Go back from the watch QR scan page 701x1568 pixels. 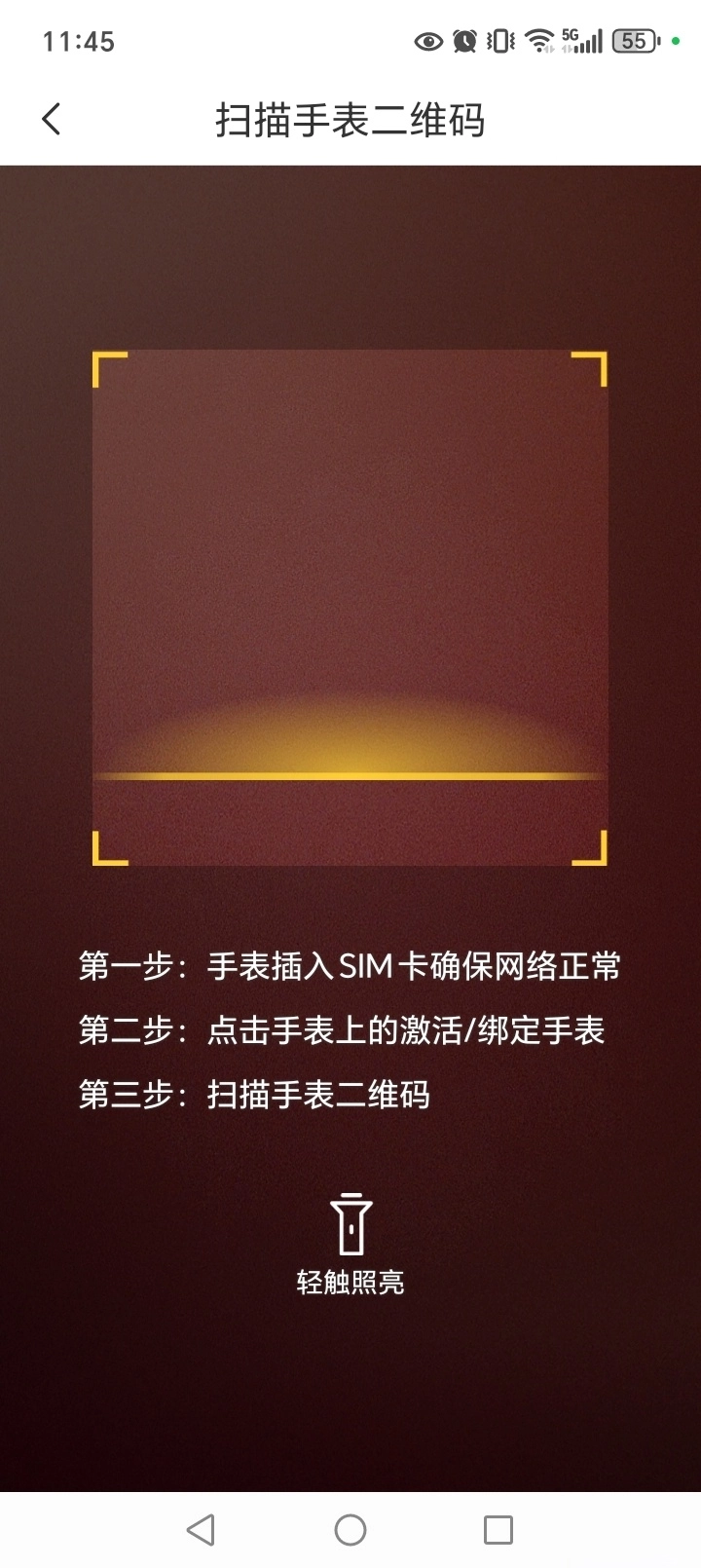52,120
